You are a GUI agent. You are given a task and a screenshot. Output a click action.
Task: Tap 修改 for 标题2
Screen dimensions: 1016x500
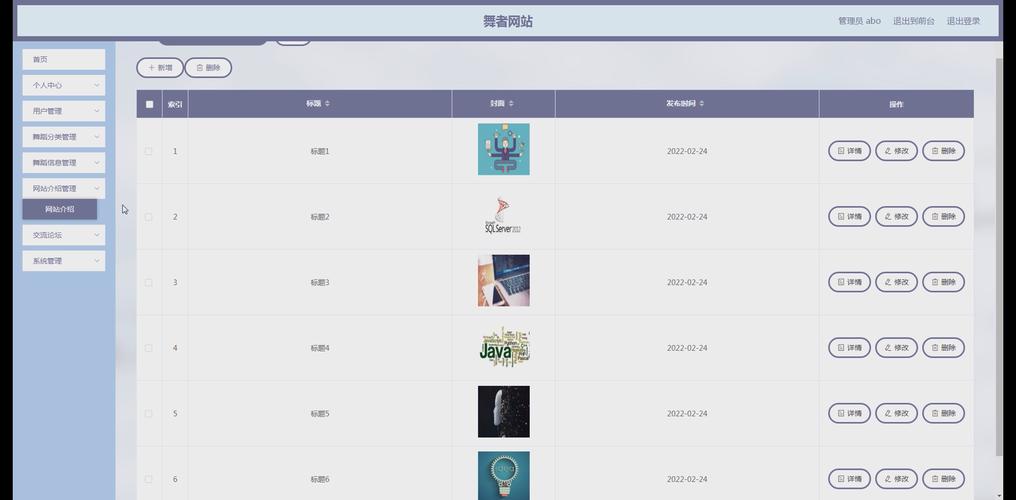pyautogui.click(x=896, y=217)
